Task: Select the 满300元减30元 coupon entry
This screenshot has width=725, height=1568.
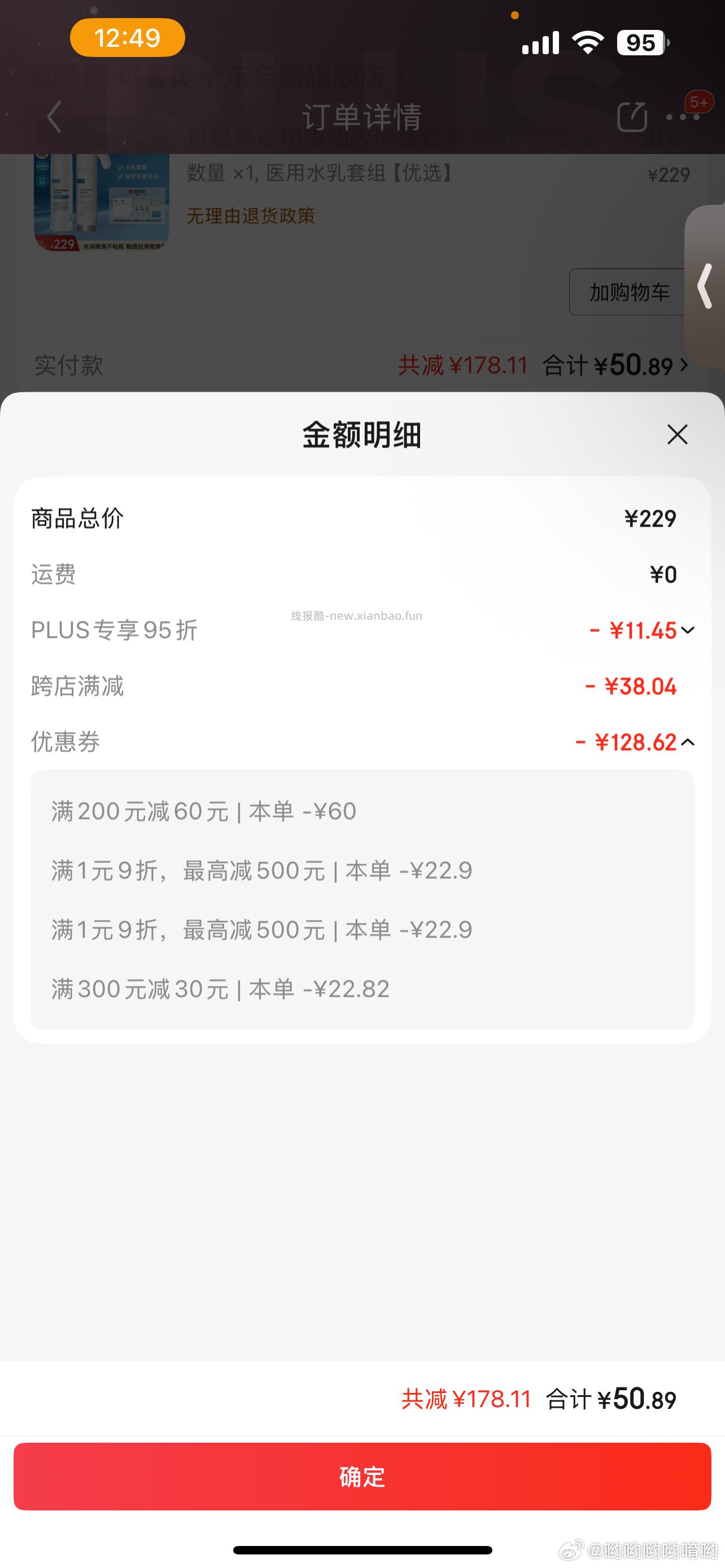Action: 220,988
